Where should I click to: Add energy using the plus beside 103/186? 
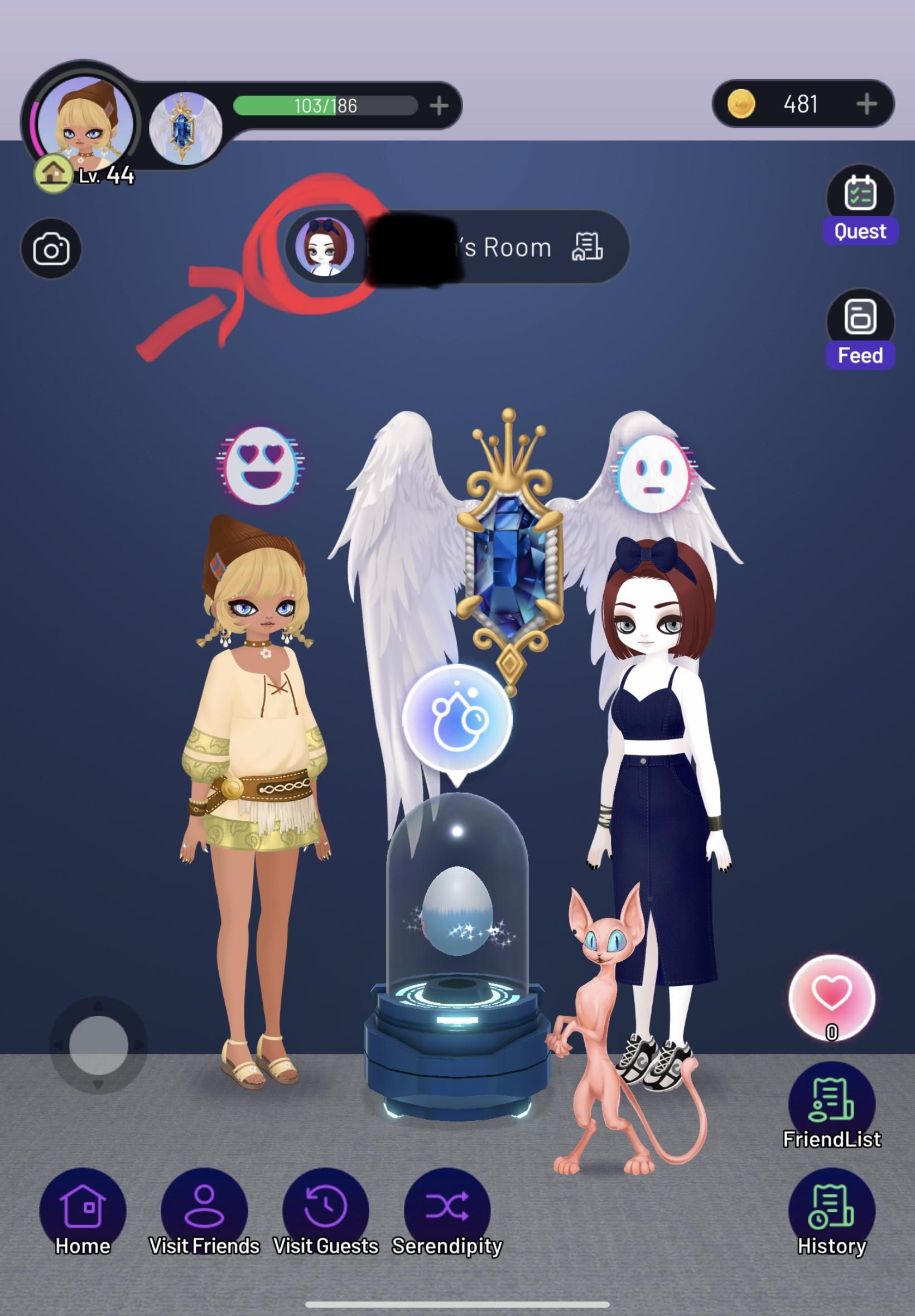pos(439,105)
